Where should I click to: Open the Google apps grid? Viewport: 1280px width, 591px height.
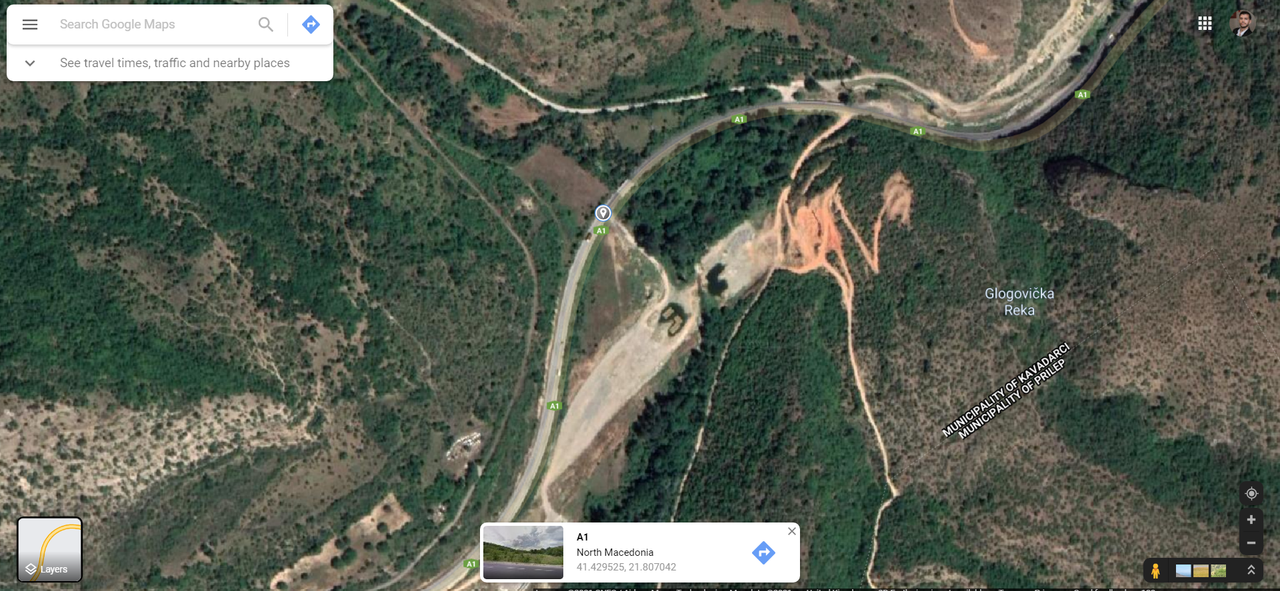1205,23
